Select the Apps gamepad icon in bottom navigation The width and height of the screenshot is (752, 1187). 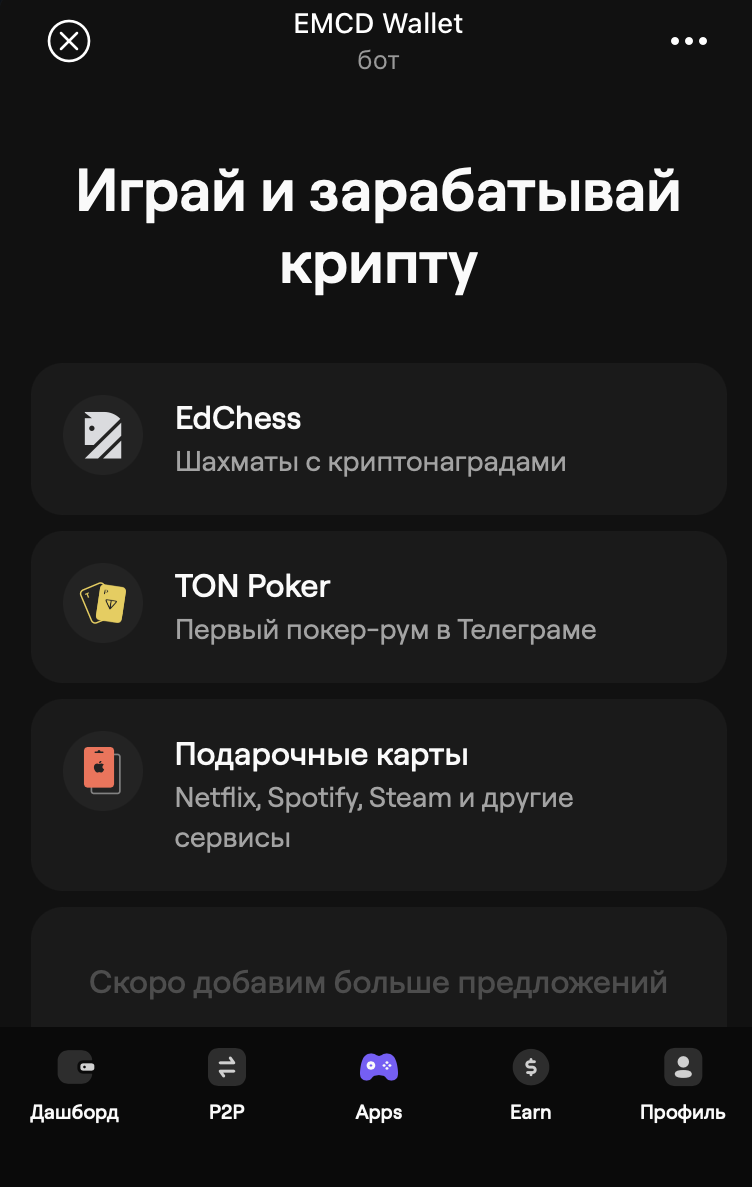378,1067
